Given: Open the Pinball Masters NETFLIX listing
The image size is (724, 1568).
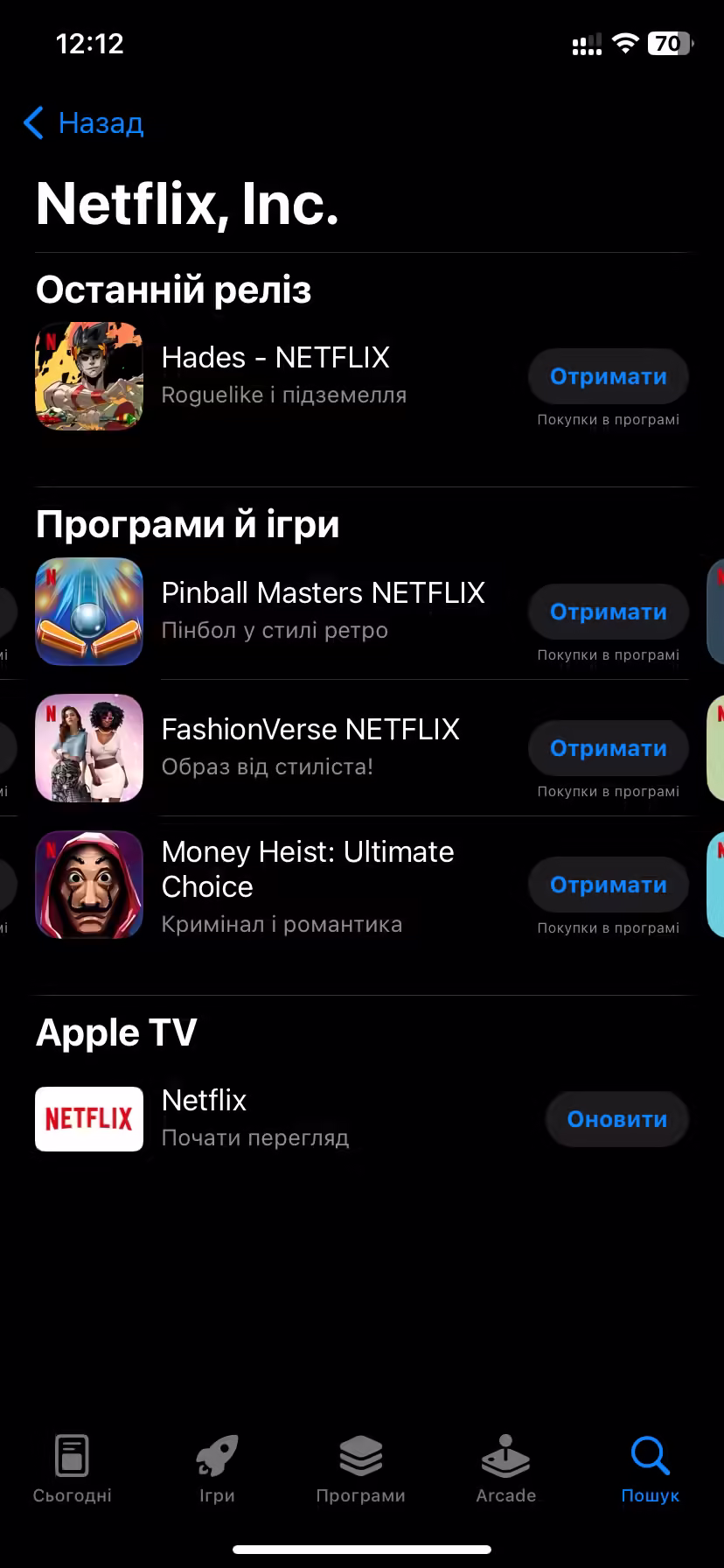Looking at the screenshot, I should [x=323, y=610].
